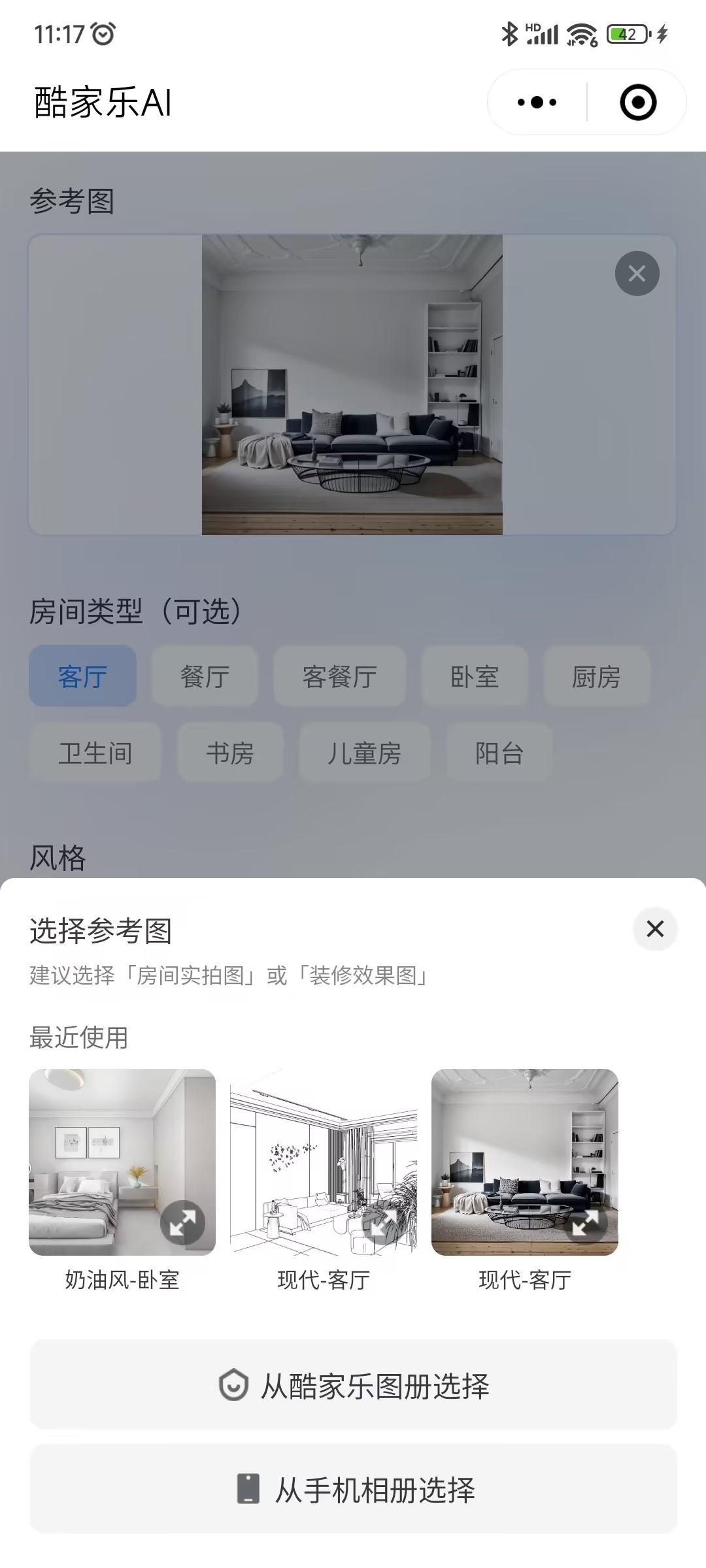This screenshot has width=706, height=1568.
Task: Enlarge the line-sketch 现代-客厅 preview
Action: [x=384, y=1223]
